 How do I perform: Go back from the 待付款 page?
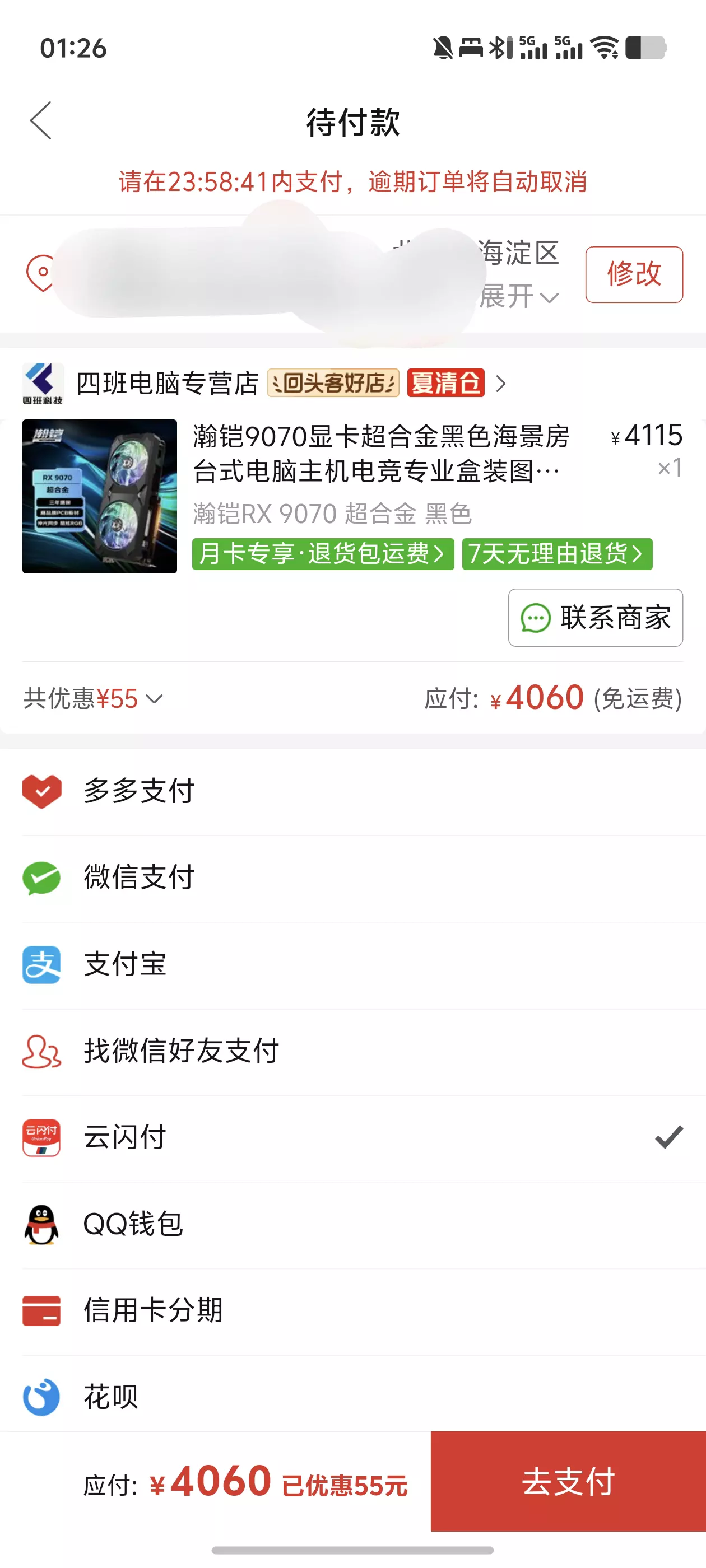[41, 120]
